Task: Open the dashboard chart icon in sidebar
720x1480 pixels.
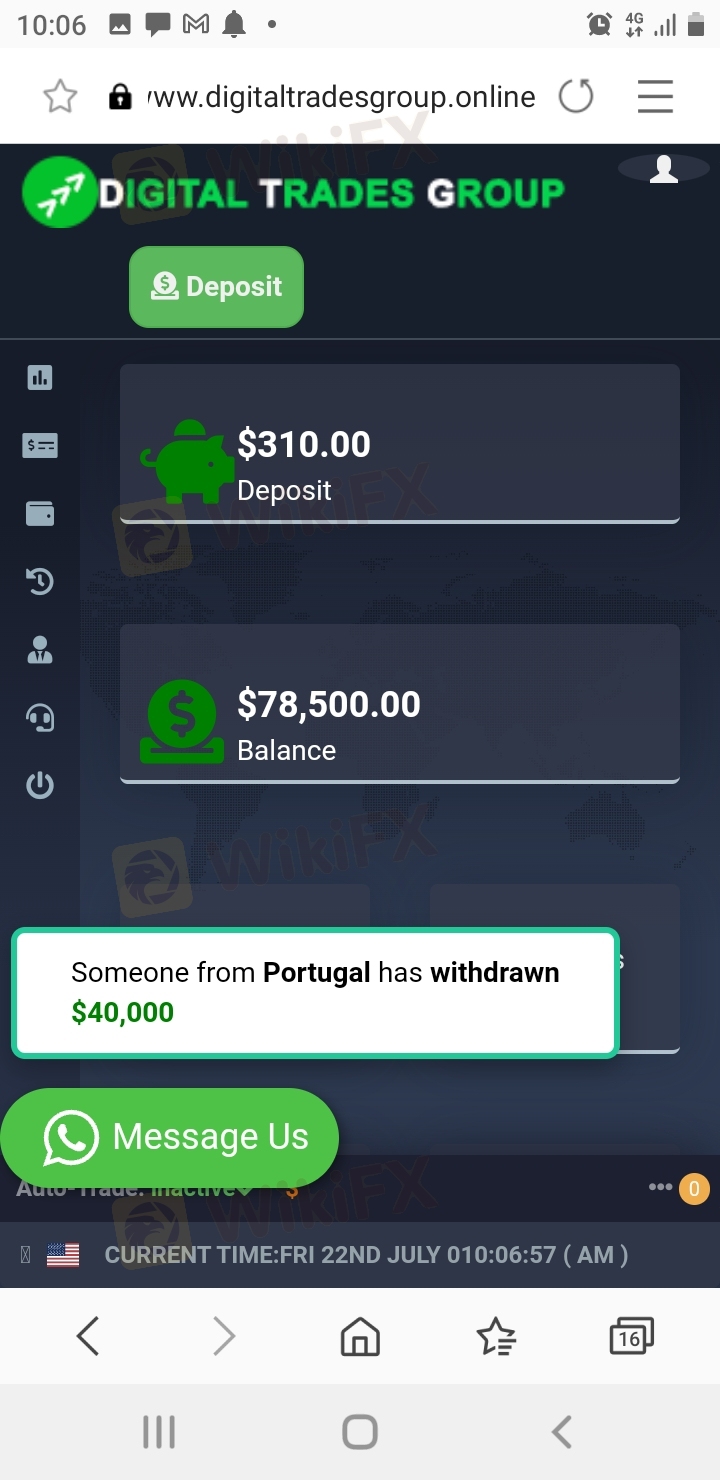Action: [x=40, y=378]
